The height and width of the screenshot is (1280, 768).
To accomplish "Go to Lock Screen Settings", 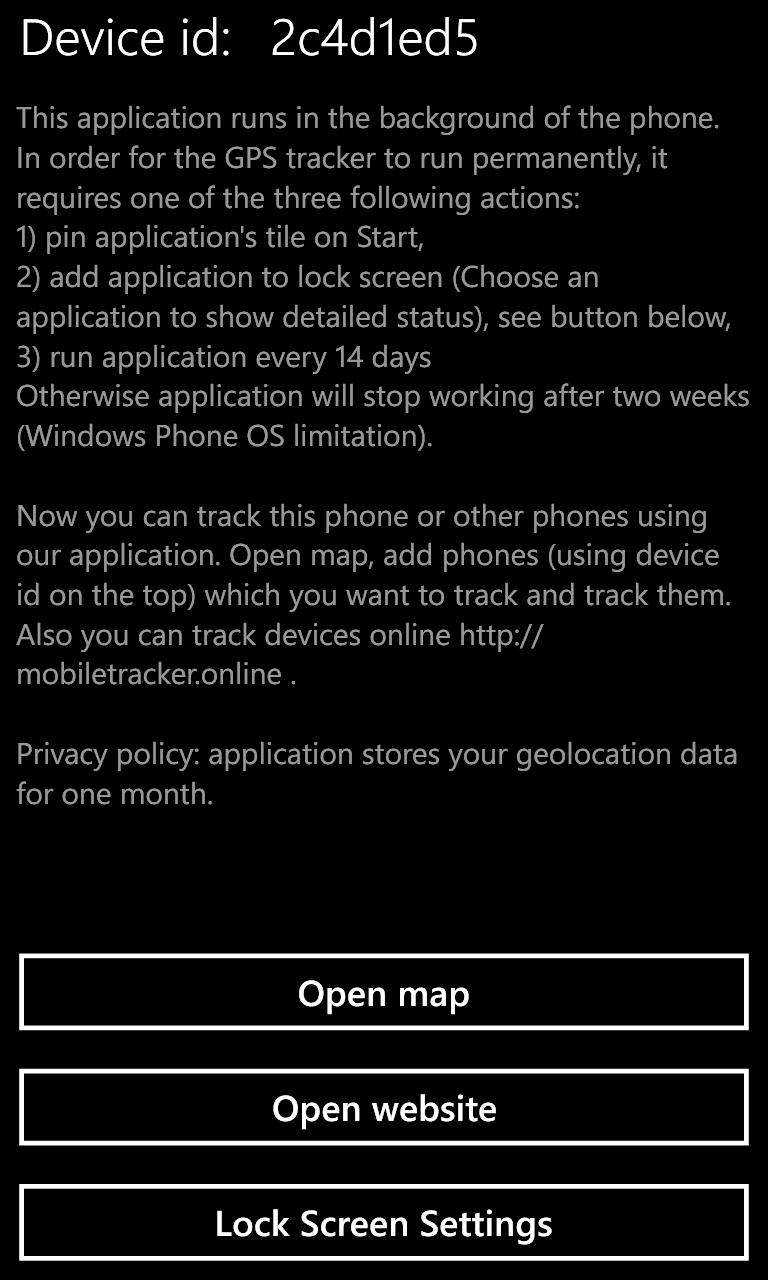I will pyautogui.click(x=384, y=1223).
